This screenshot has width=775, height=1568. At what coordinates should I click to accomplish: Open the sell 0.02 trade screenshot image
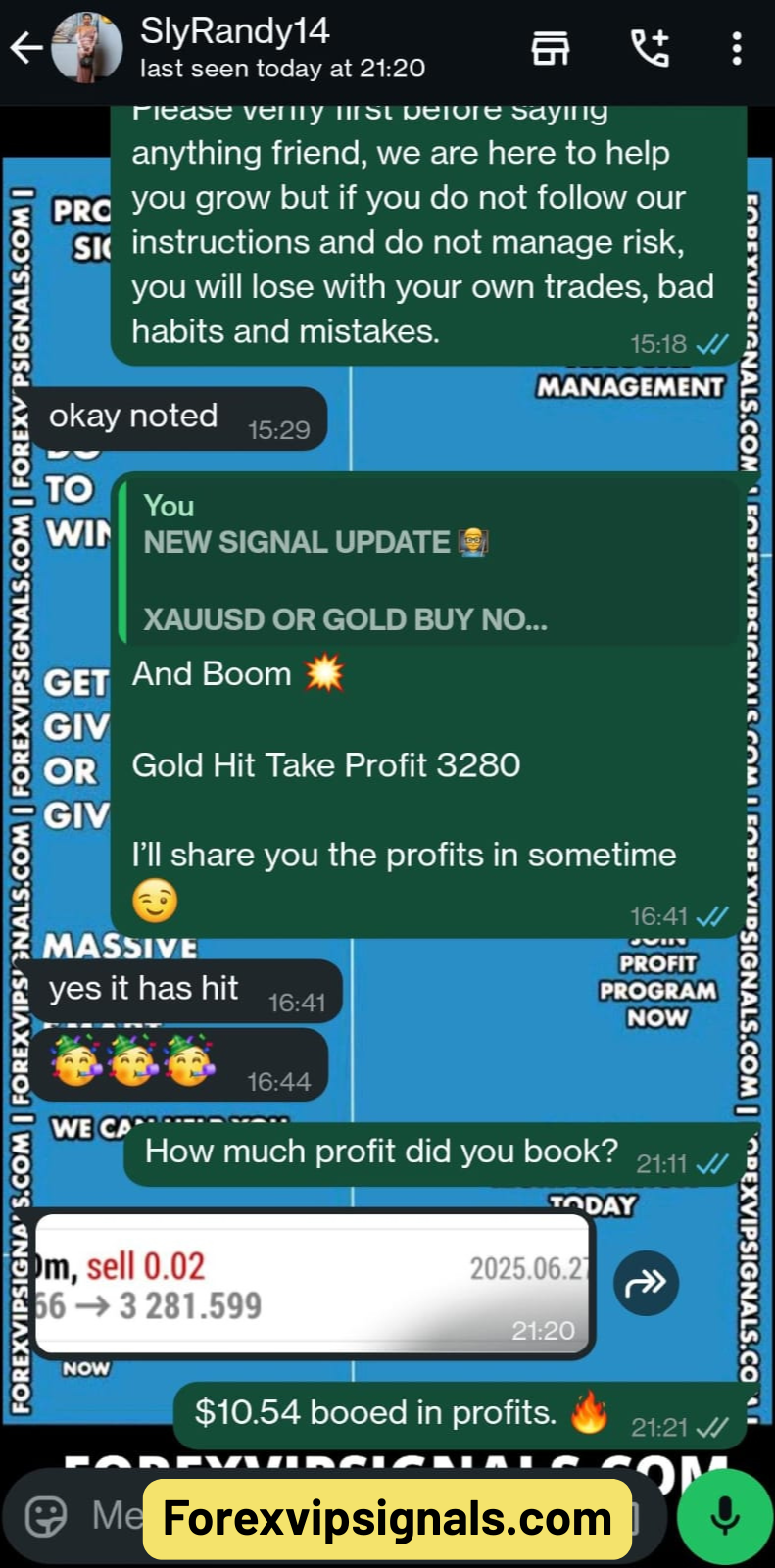tap(313, 1285)
